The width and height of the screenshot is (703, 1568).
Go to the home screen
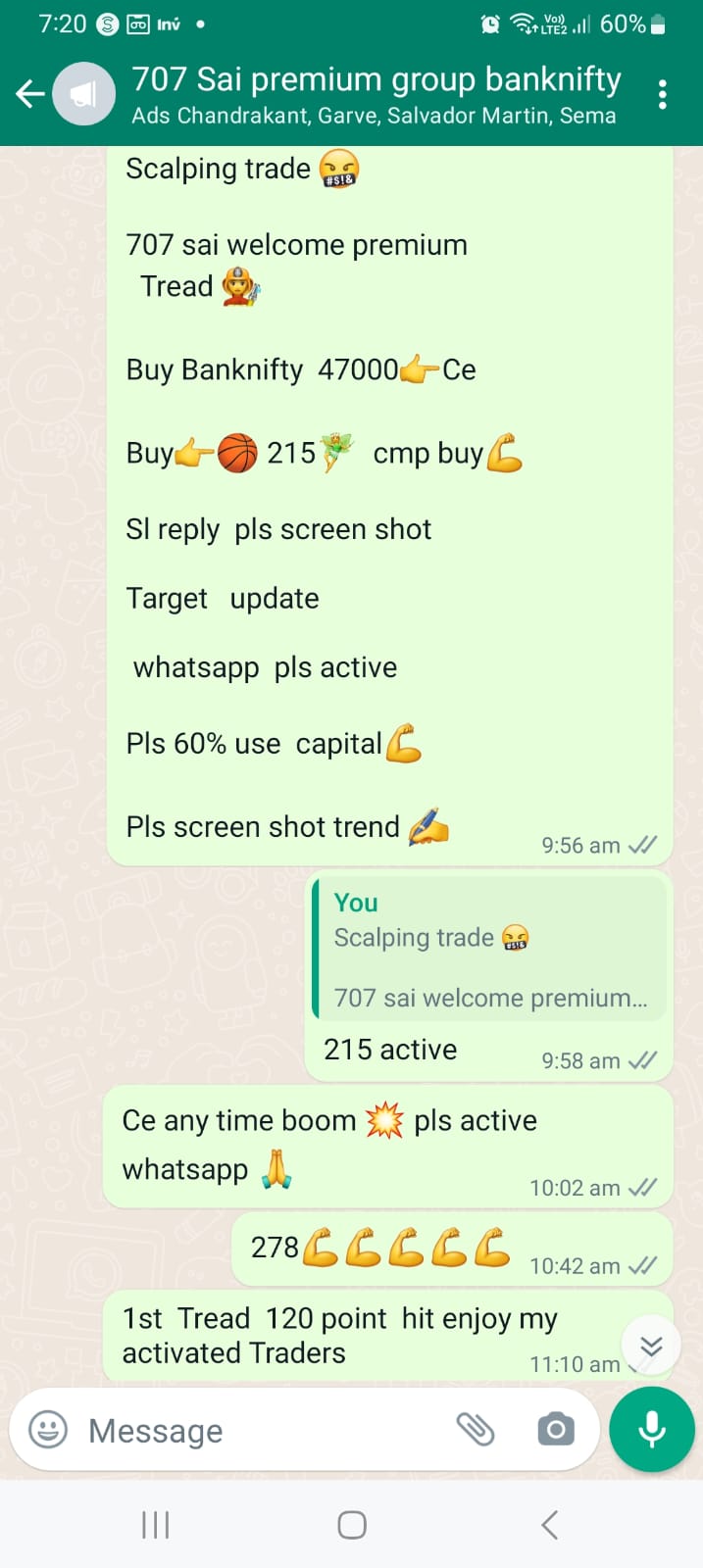[351, 1525]
